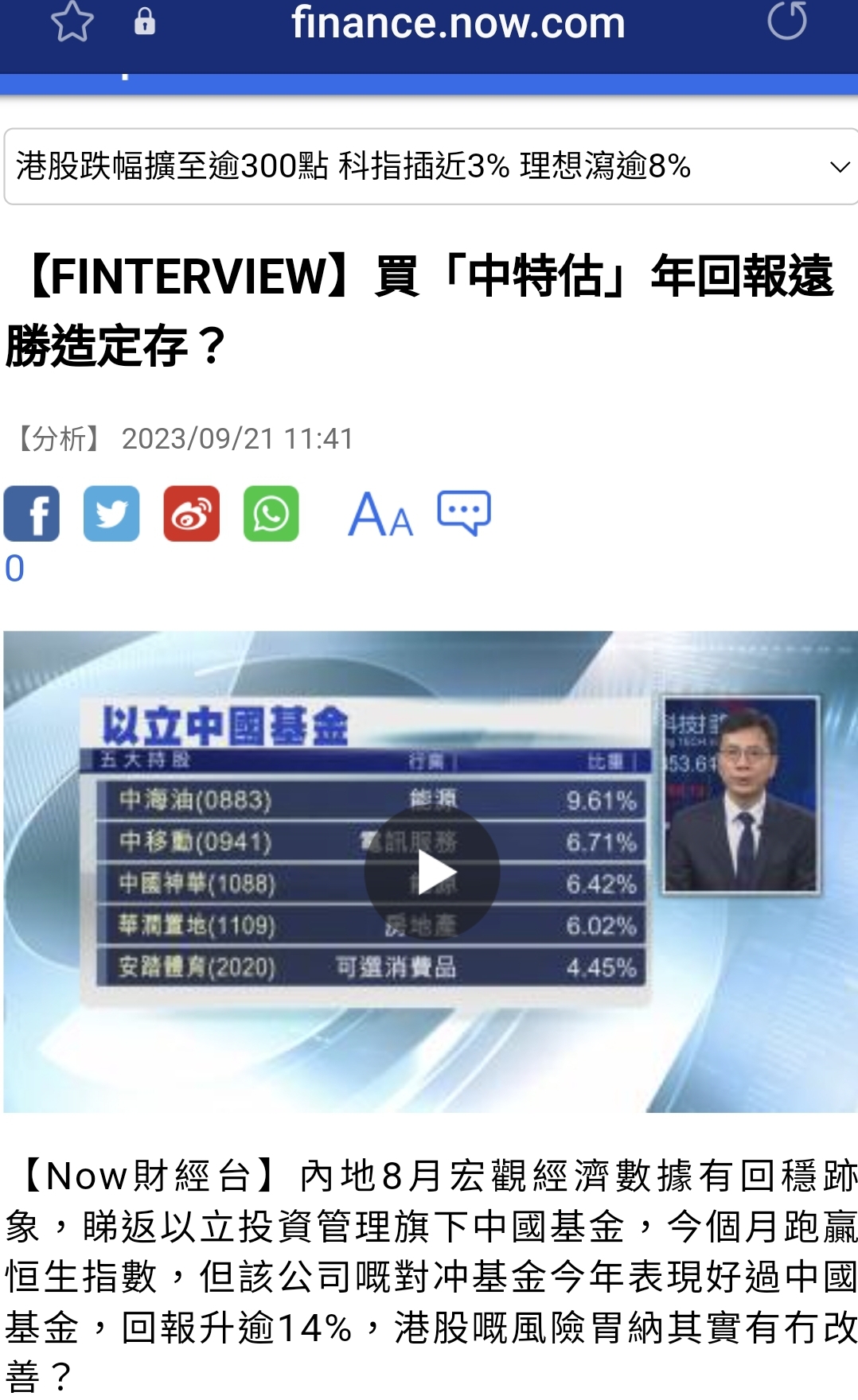
Task: Open the comments bubble icon
Action: click(464, 513)
